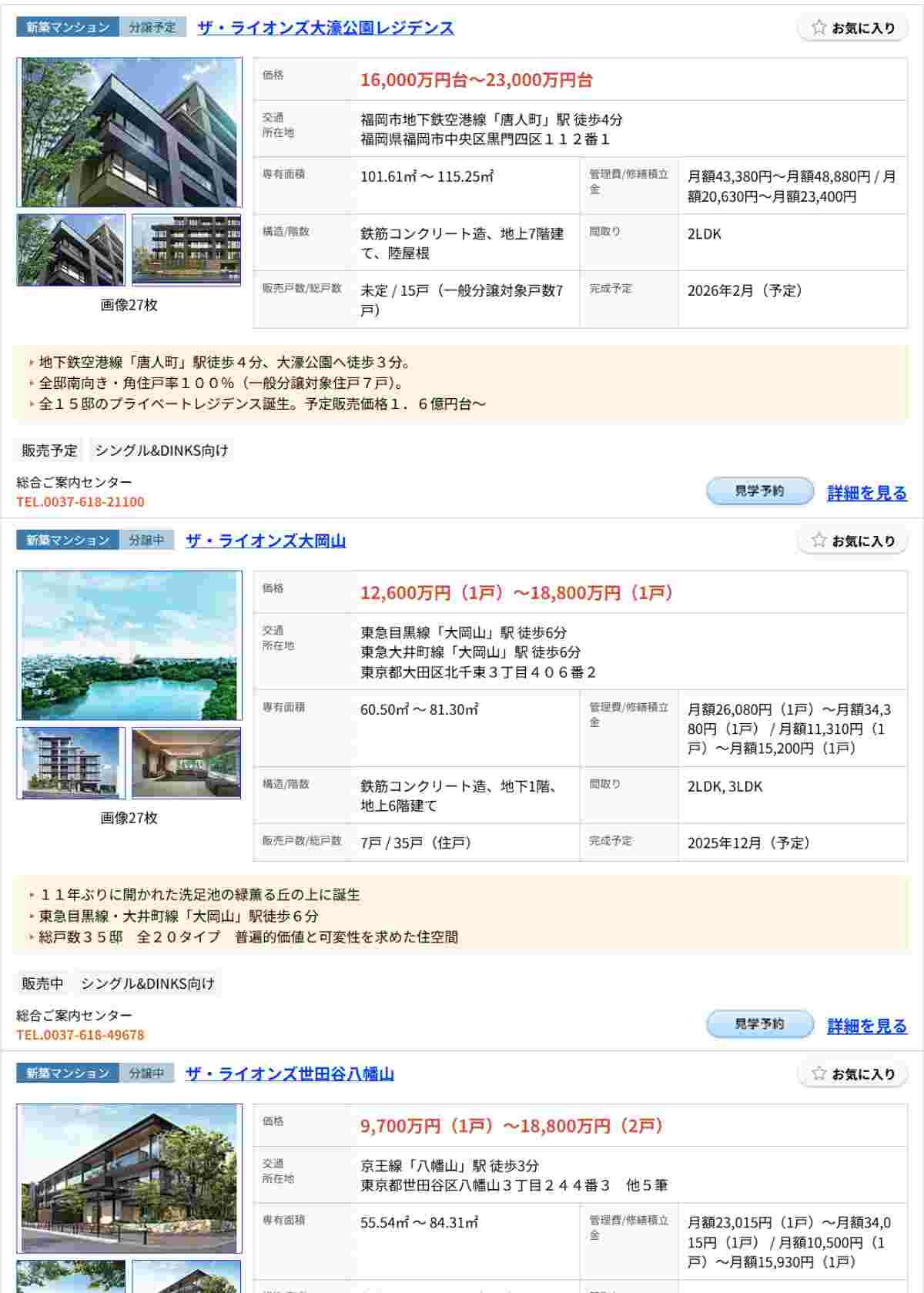This screenshot has height=1293, width=924.
Task: Book 見学予約 for 大濠公園レジデンス
Action: click(x=759, y=491)
